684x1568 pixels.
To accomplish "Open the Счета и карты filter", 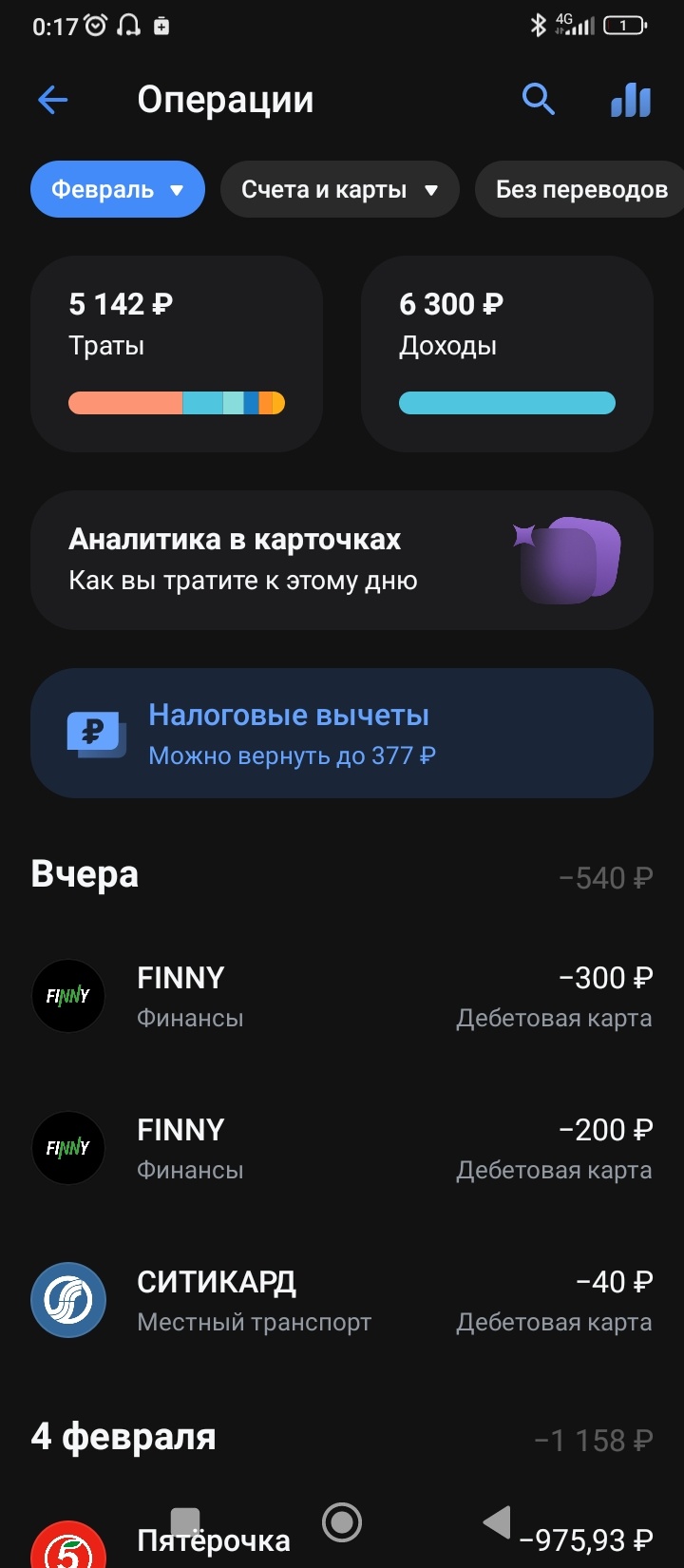I will pos(339,190).
